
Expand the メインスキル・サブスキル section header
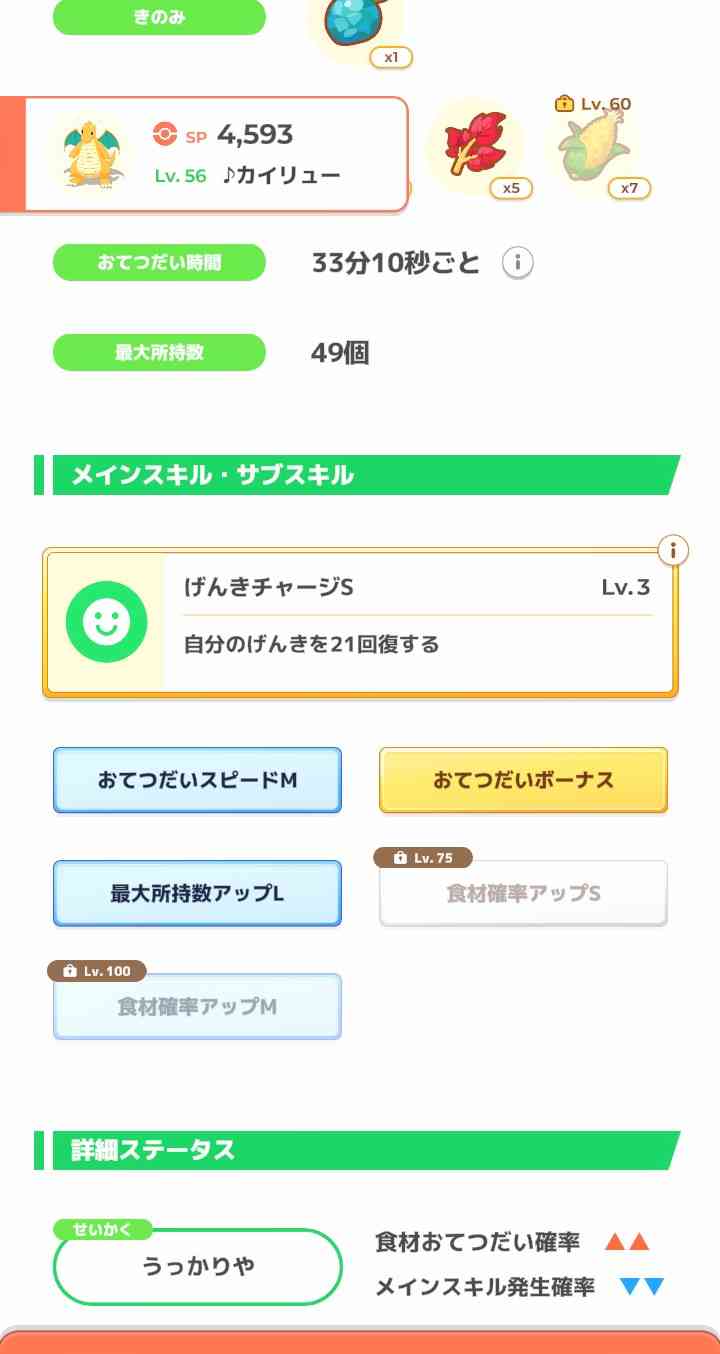212,476
